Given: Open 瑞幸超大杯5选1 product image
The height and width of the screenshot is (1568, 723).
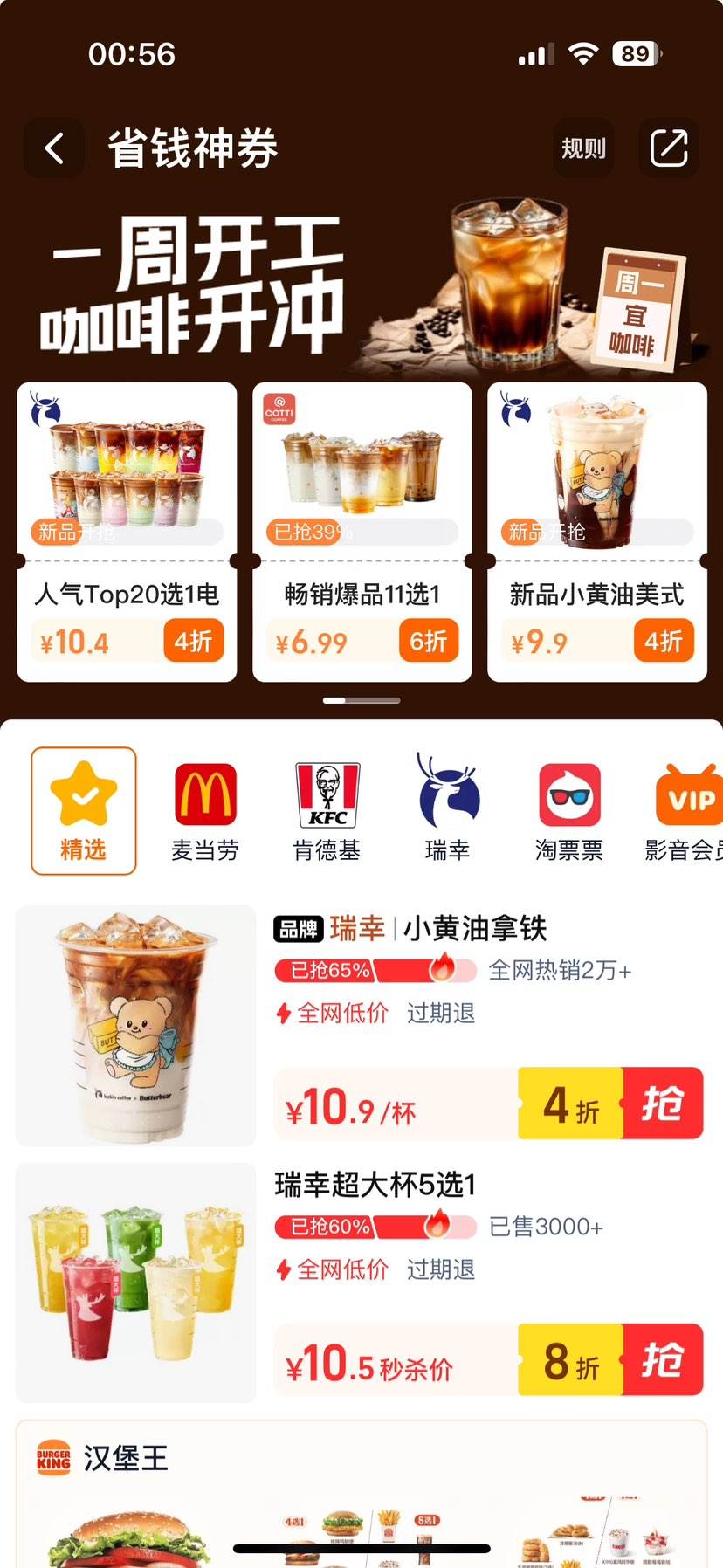Looking at the screenshot, I should pyautogui.click(x=136, y=1283).
